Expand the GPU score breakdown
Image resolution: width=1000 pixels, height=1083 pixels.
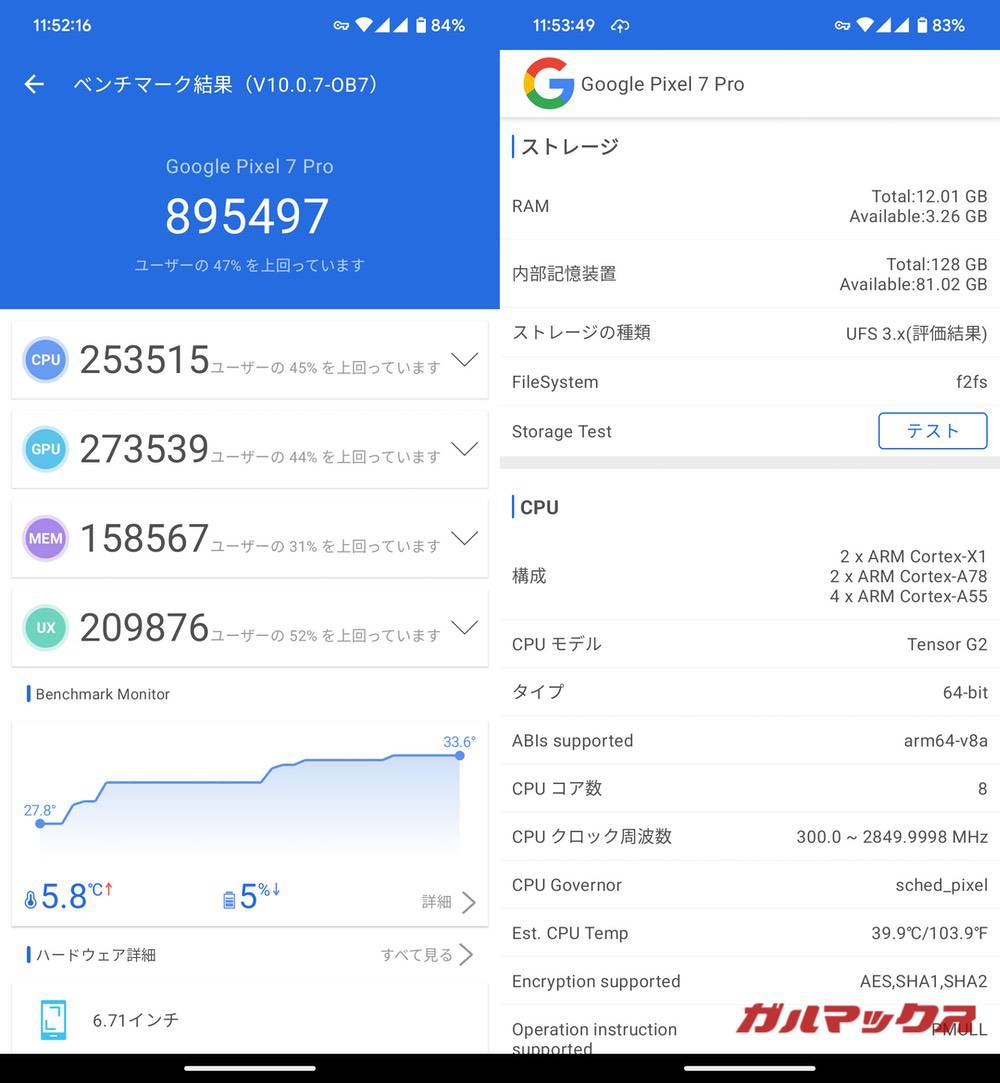(464, 449)
